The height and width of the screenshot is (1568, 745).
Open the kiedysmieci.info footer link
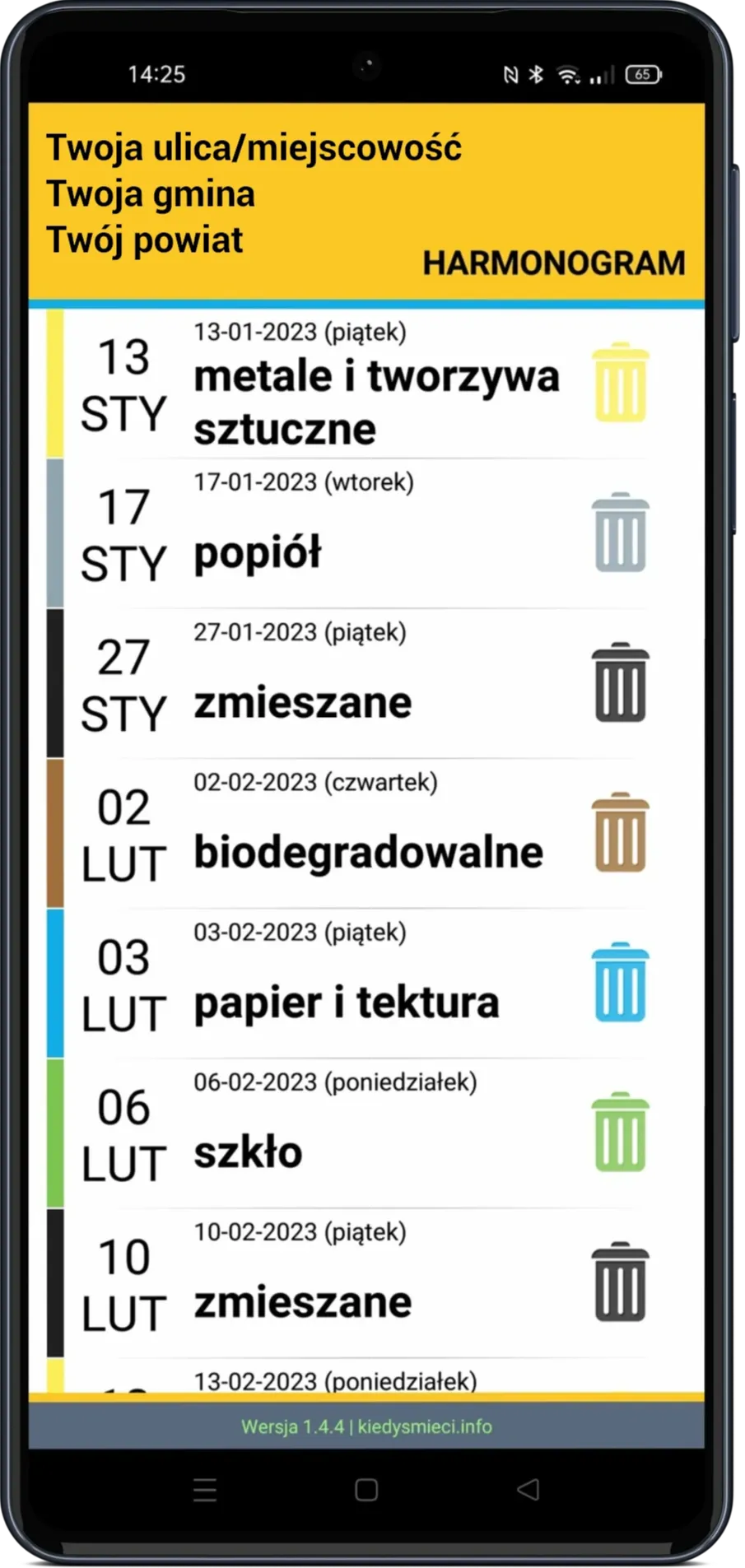click(425, 1426)
